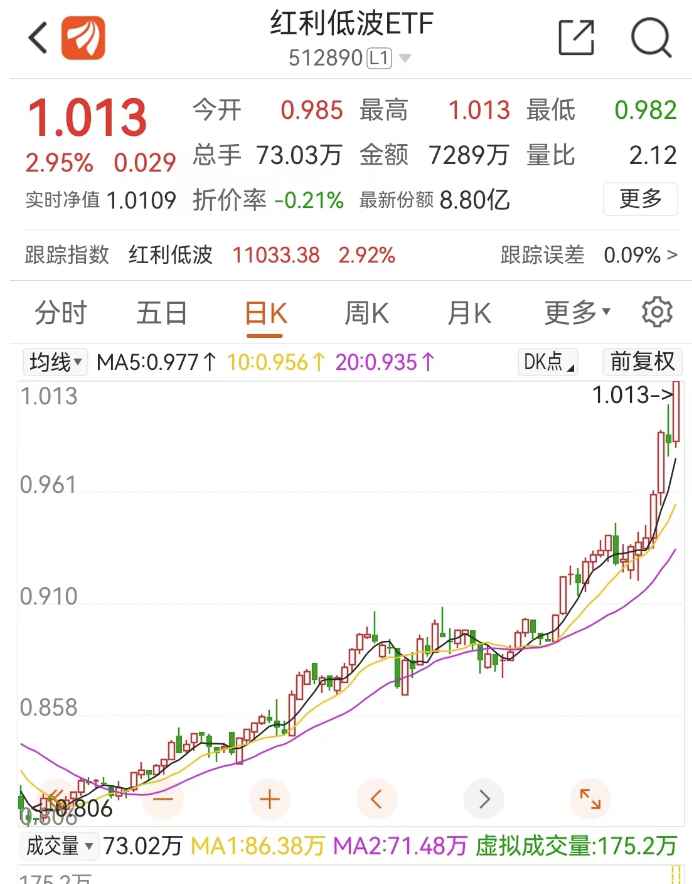
Task: Change the 前复权 adjustment mode
Action: 643,362
